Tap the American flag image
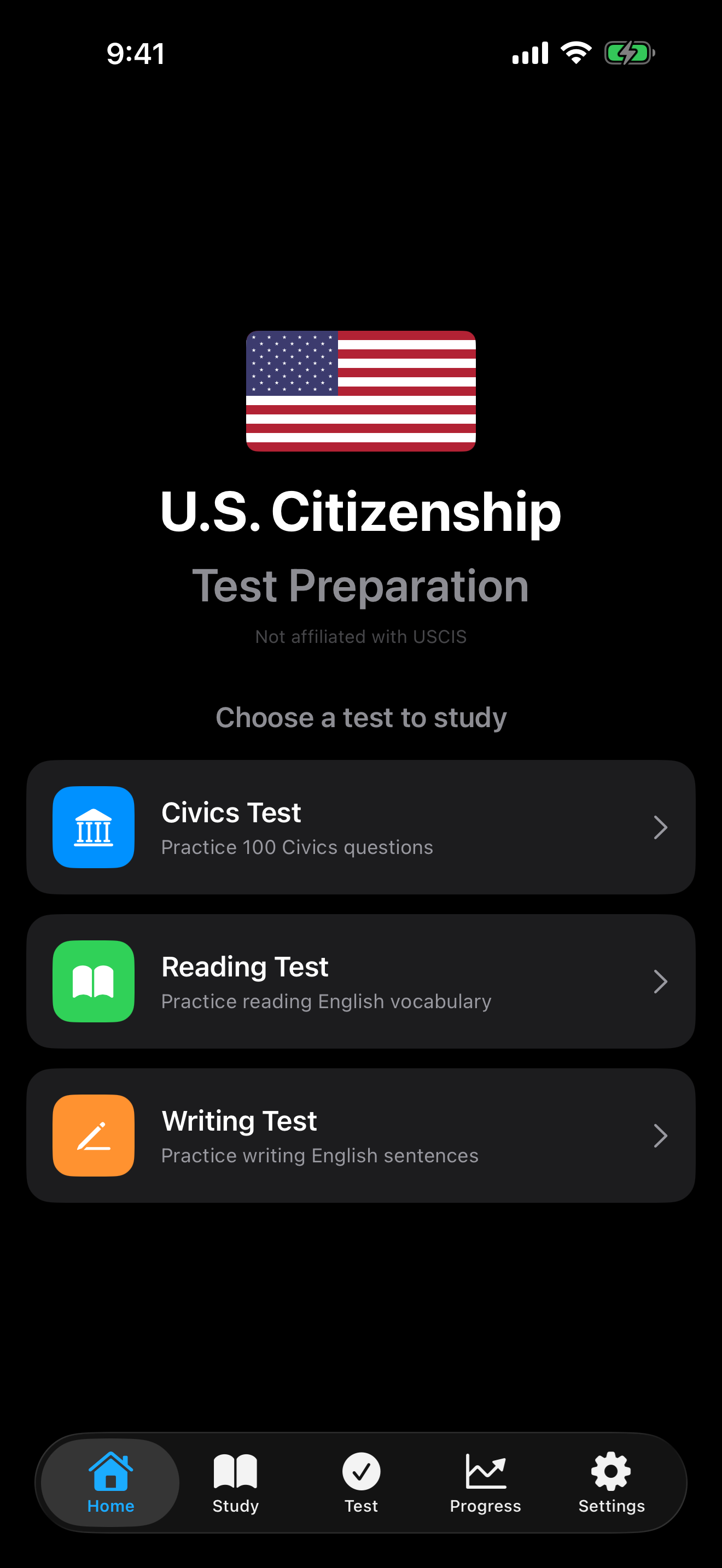722x1568 pixels. click(361, 390)
